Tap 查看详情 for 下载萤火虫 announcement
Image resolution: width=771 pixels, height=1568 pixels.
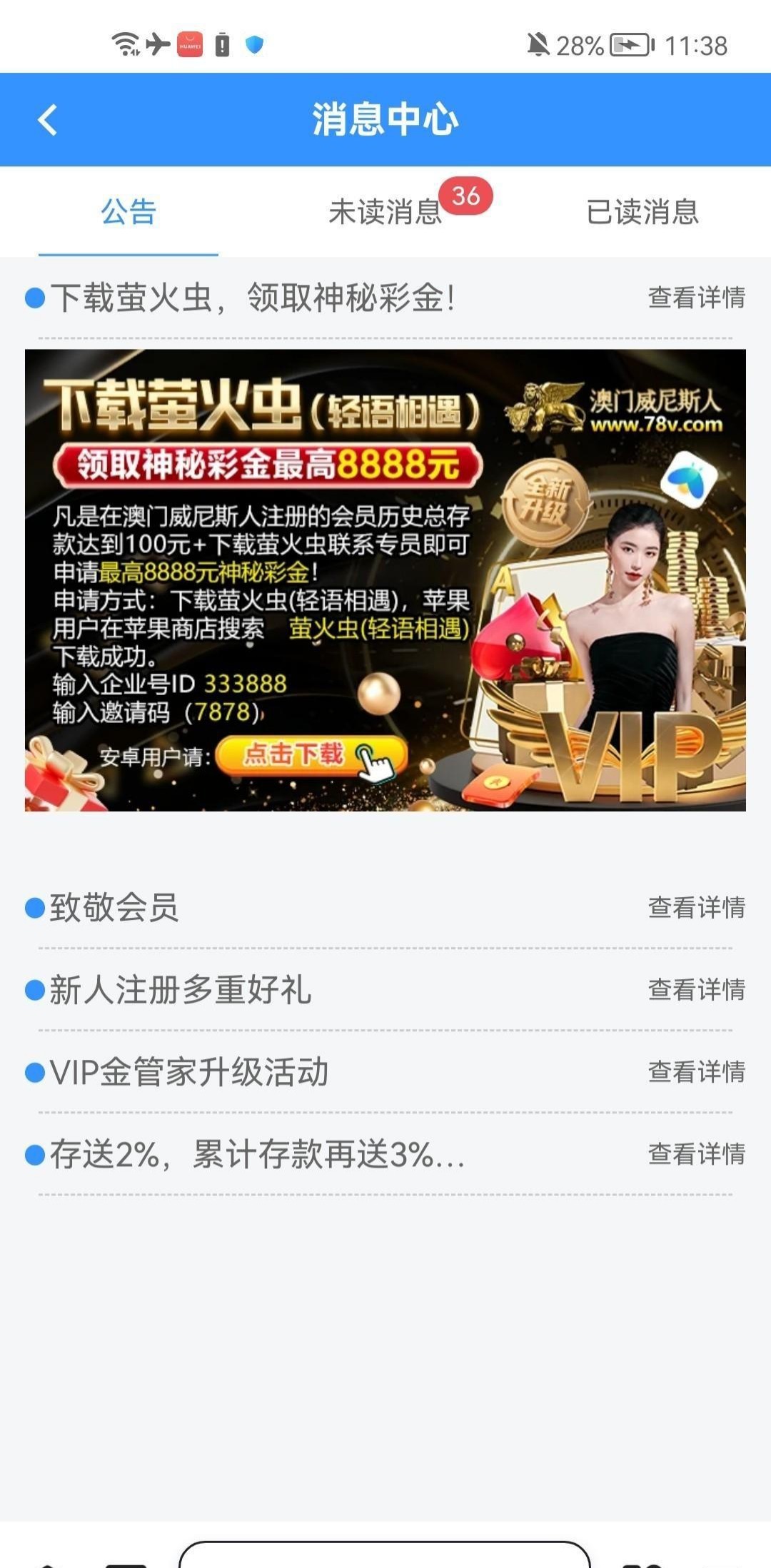696,298
